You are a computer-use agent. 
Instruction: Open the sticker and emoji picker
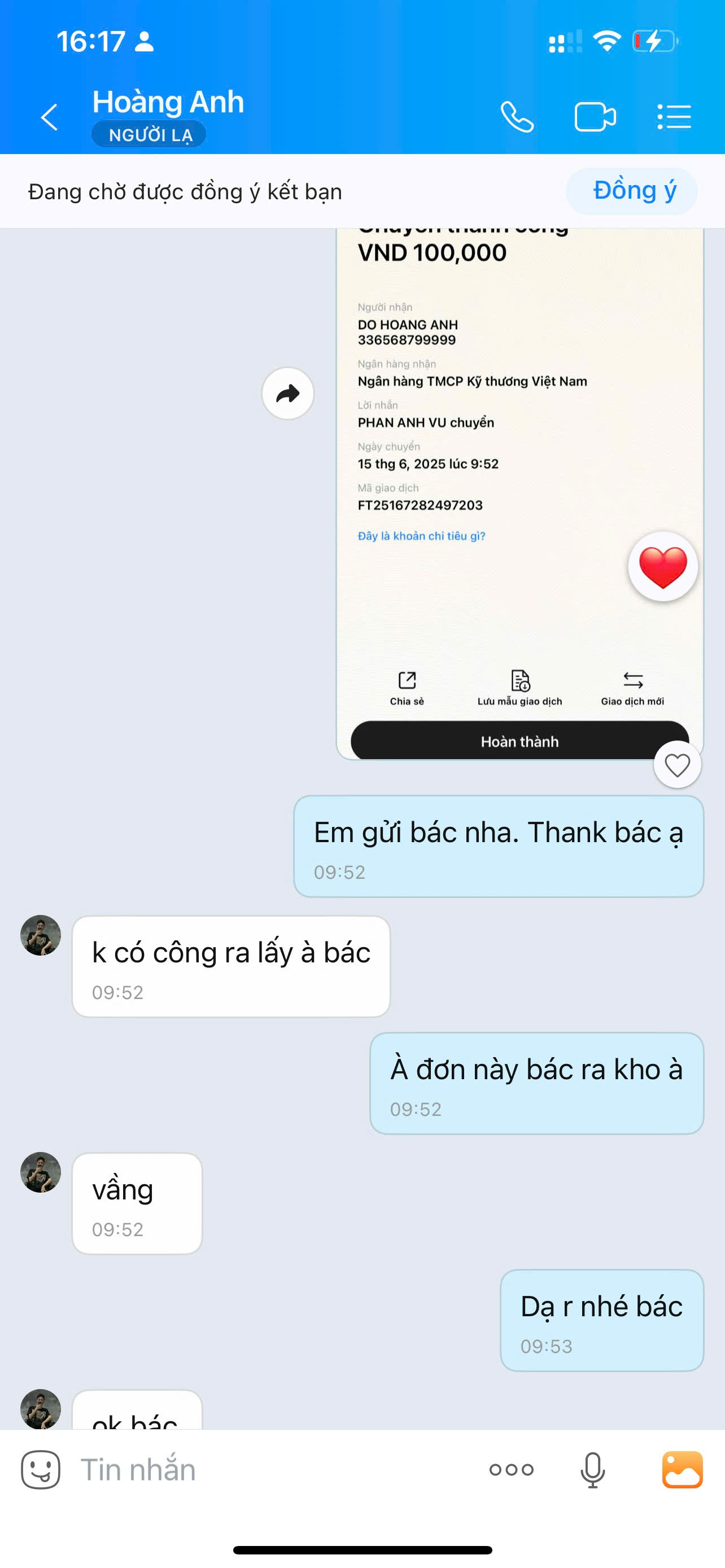41,1470
